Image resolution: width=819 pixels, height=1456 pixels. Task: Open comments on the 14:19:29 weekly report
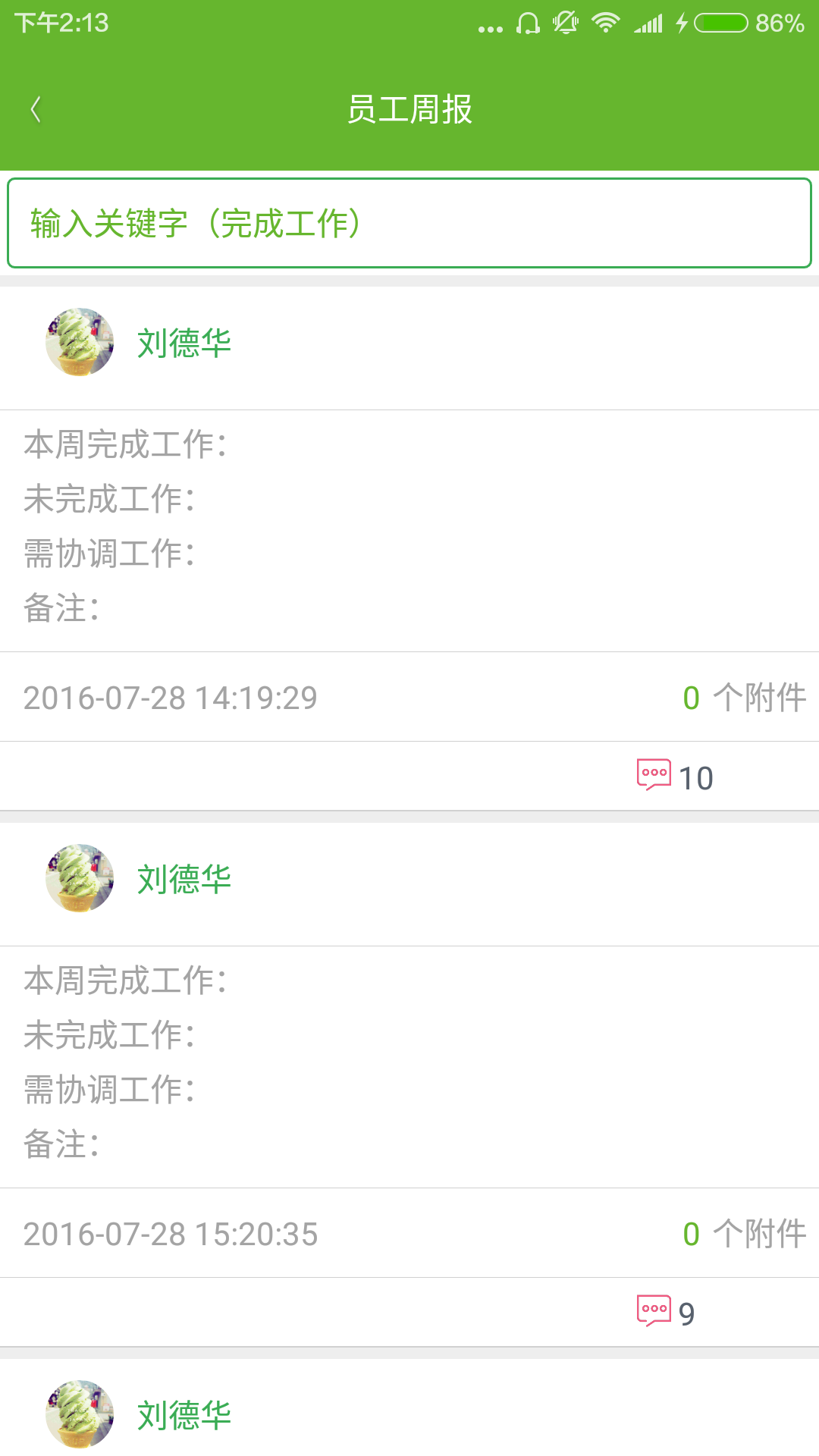coord(673,777)
